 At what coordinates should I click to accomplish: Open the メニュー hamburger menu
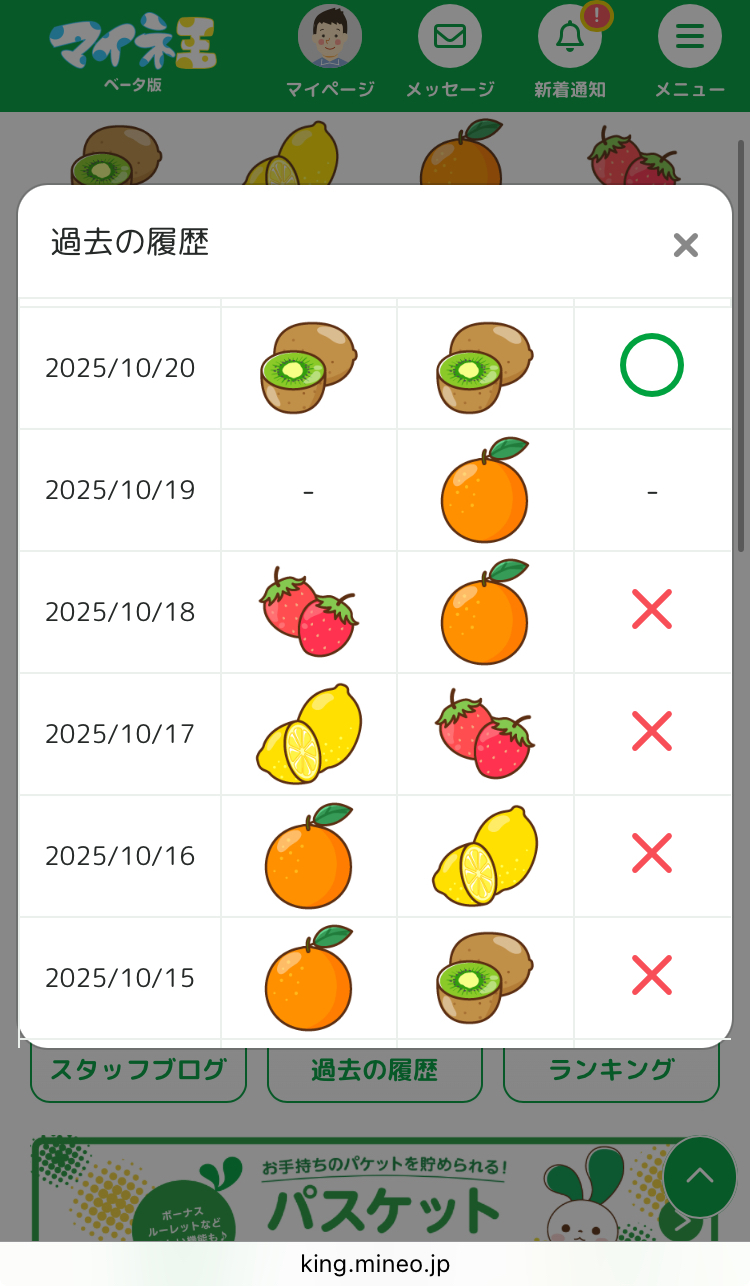coord(690,52)
